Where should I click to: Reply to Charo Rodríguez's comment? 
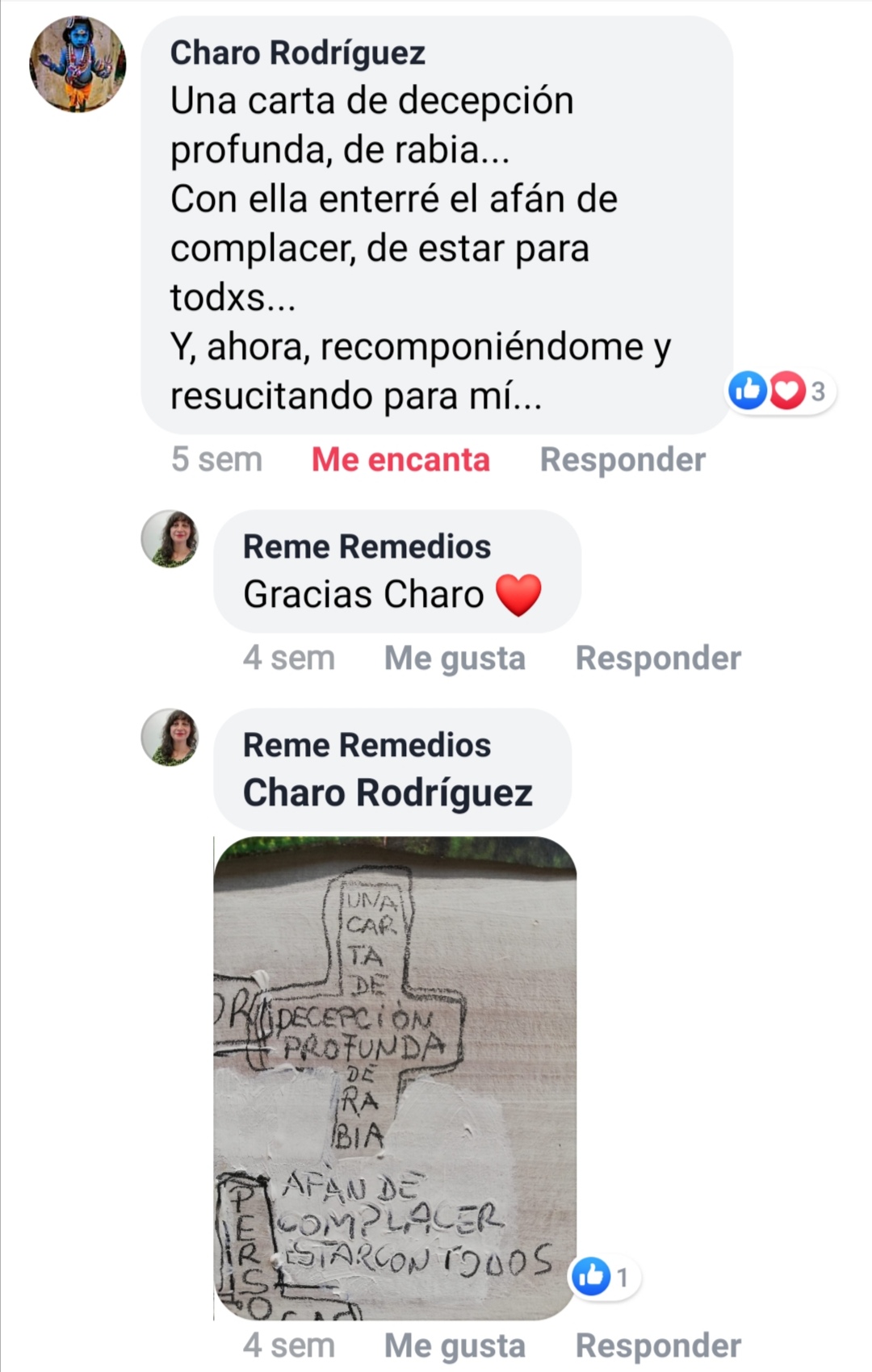[x=623, y=460]
